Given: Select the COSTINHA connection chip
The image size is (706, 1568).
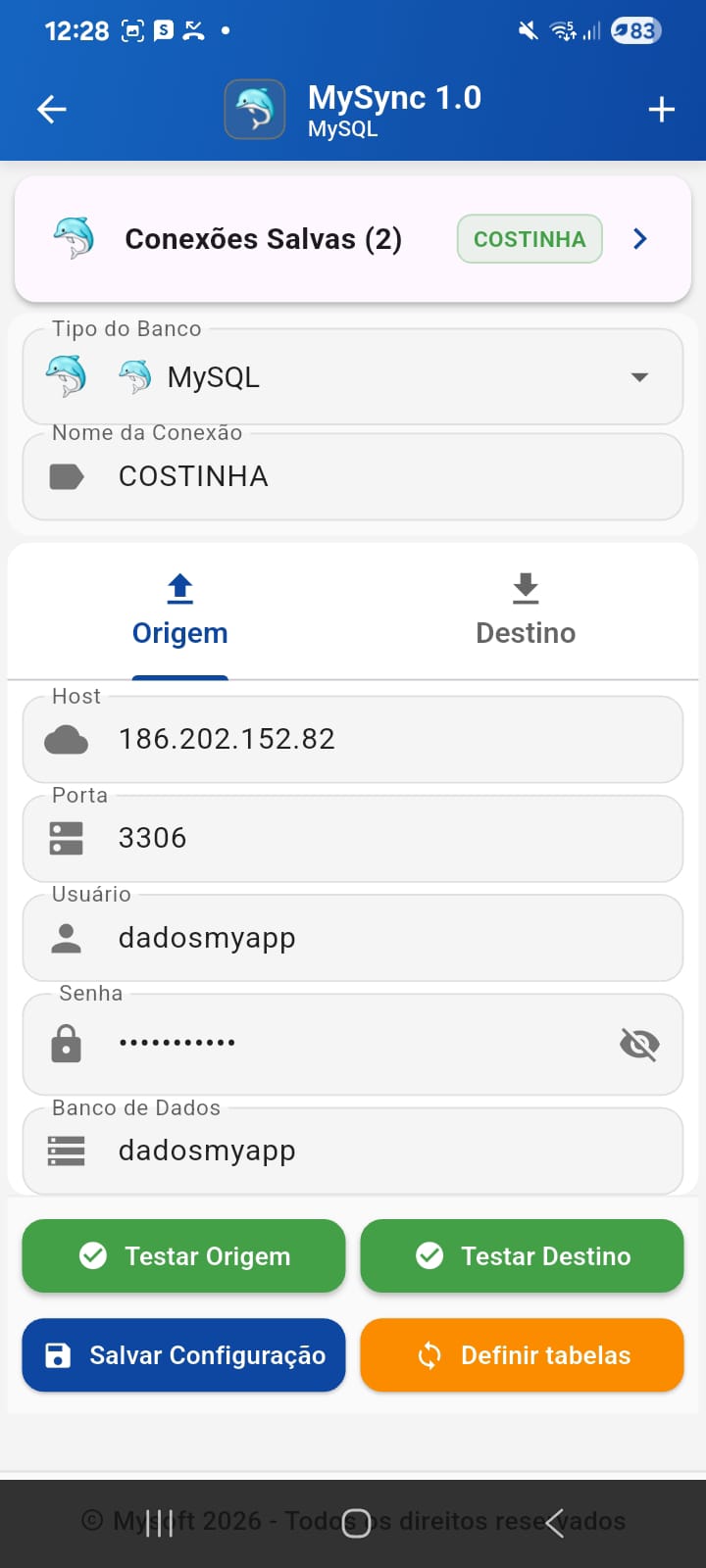Looking at the screenshot, I should (x=529, y=238).
